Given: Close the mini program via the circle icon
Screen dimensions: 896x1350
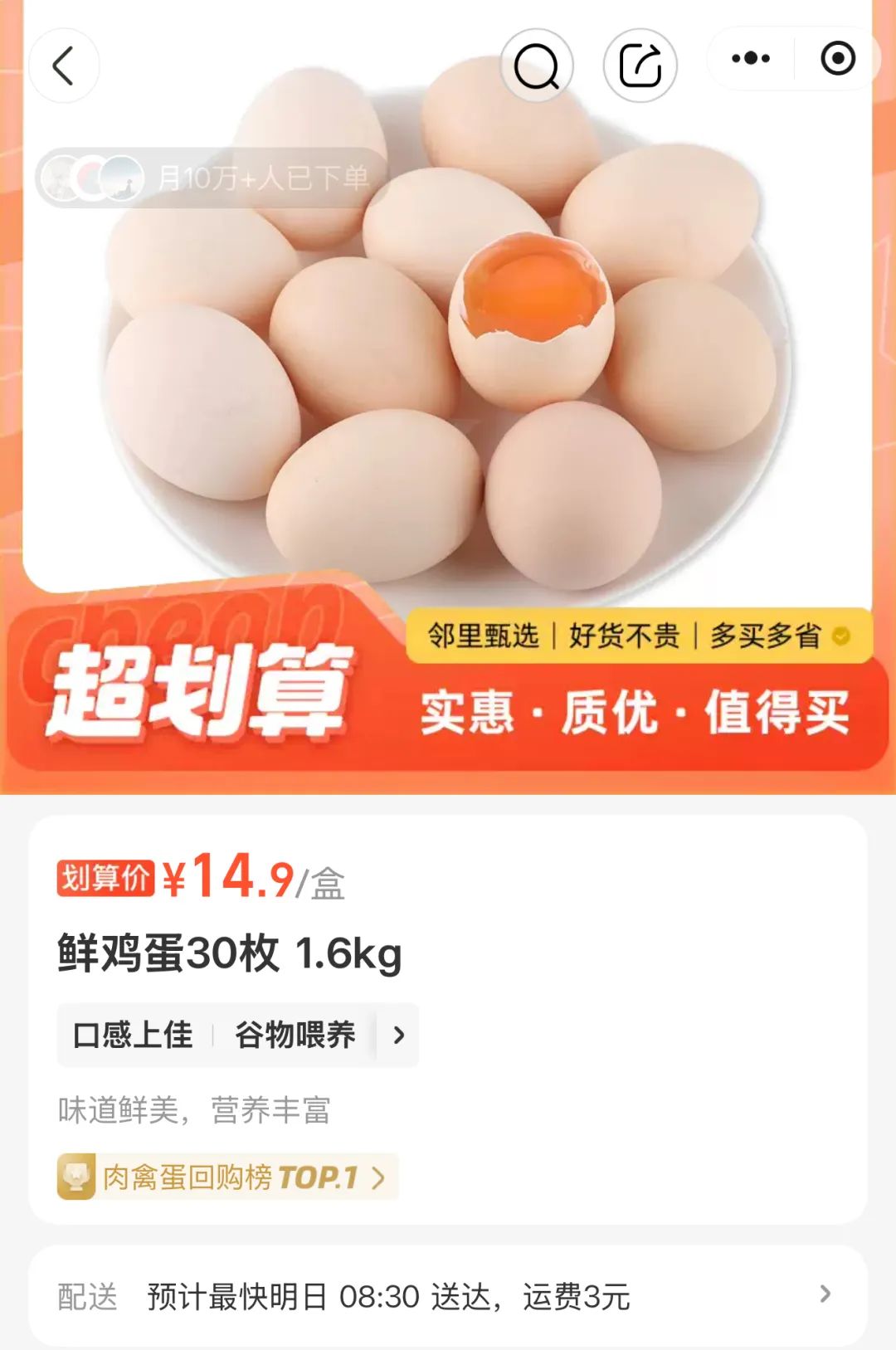Looking at the screenshot, I should [837, 59].
